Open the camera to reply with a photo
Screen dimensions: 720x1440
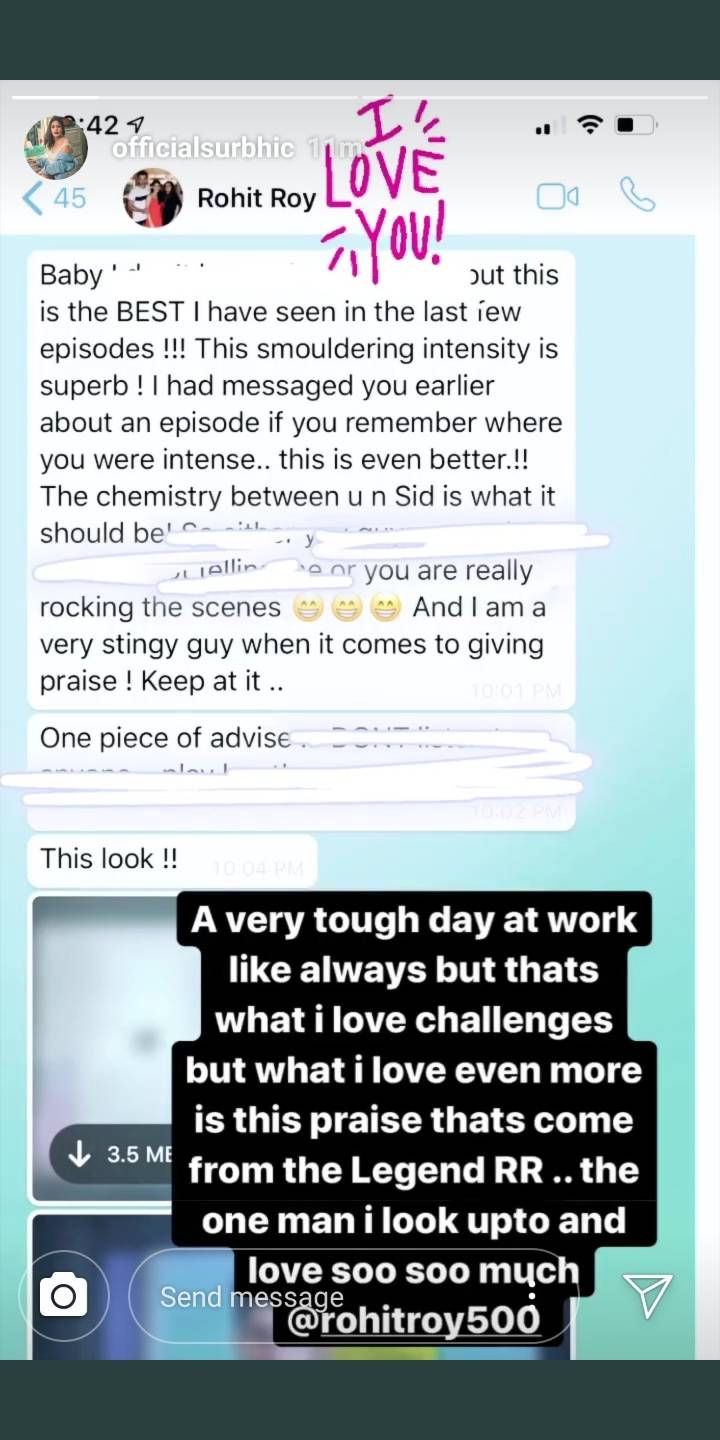[x=63, y=1297]
